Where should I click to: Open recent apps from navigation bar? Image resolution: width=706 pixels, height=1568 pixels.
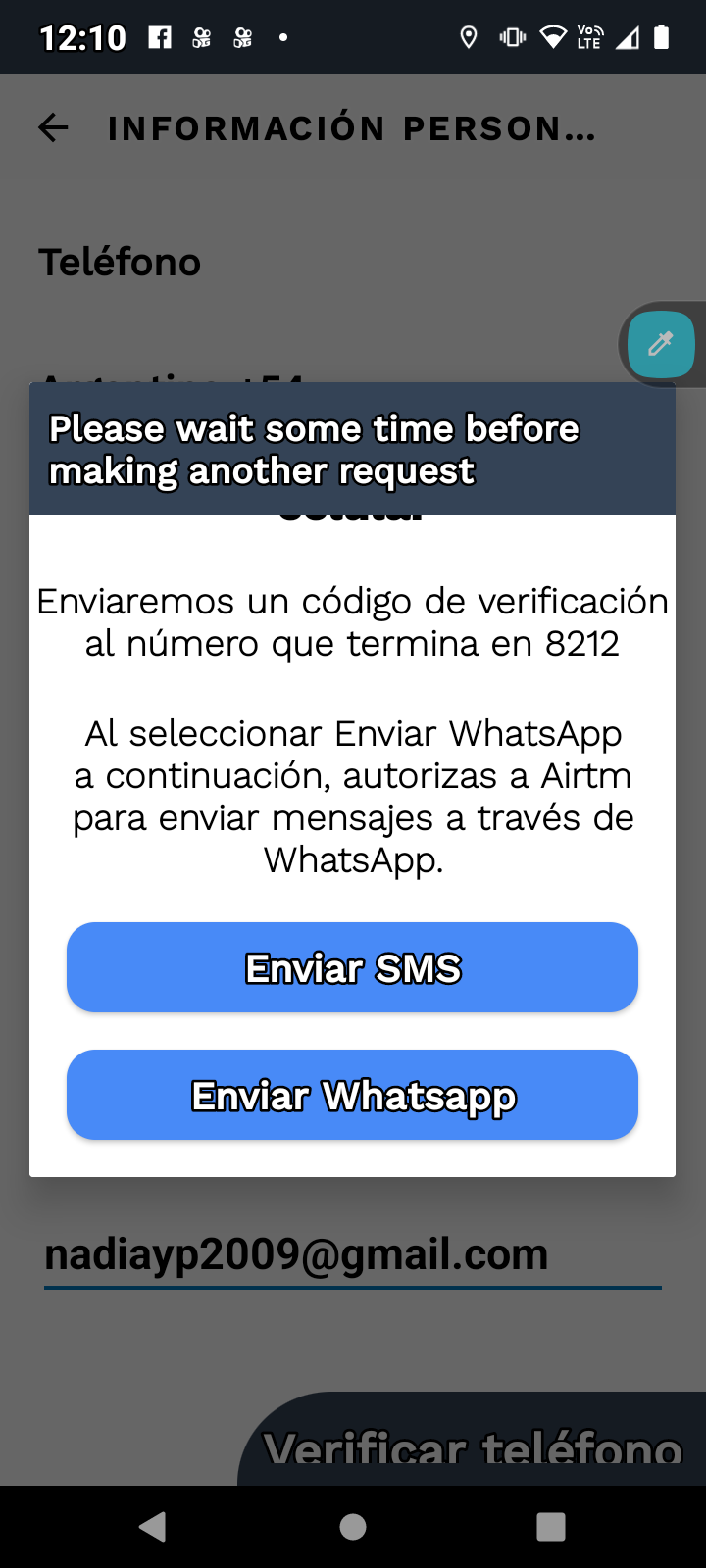(551, 1527)
